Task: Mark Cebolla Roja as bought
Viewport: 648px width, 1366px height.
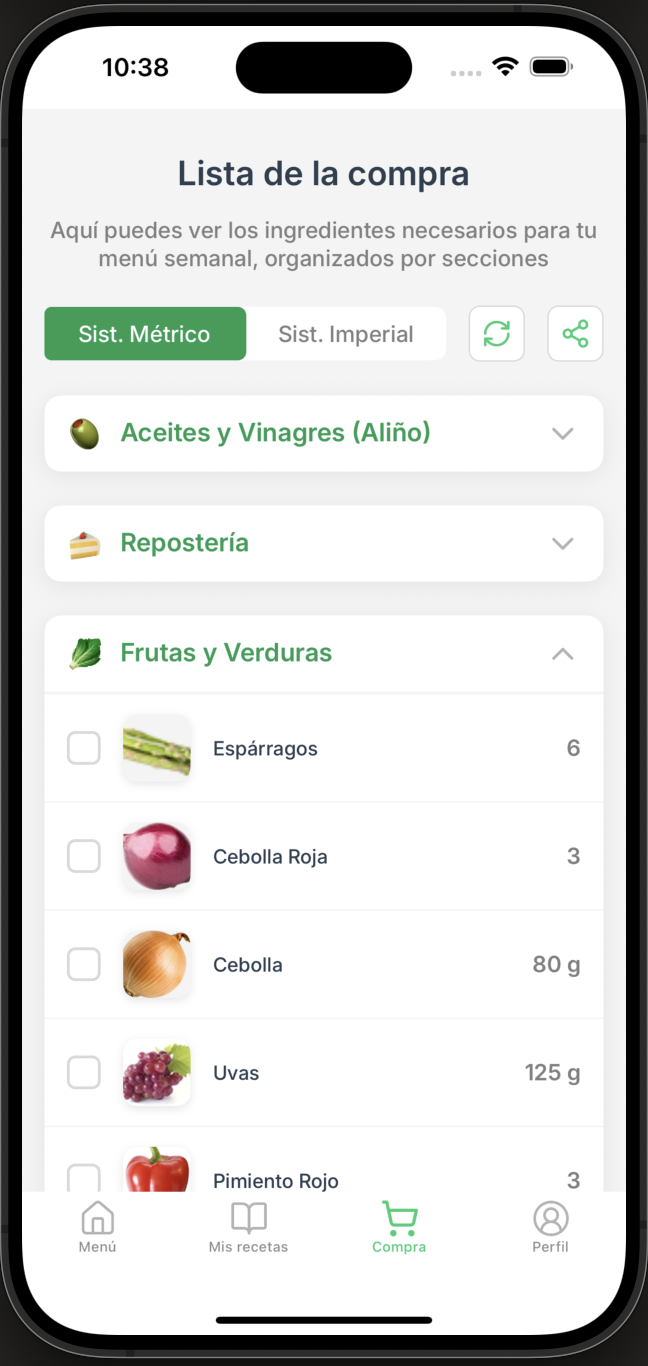Action: (x=84, y=856)
